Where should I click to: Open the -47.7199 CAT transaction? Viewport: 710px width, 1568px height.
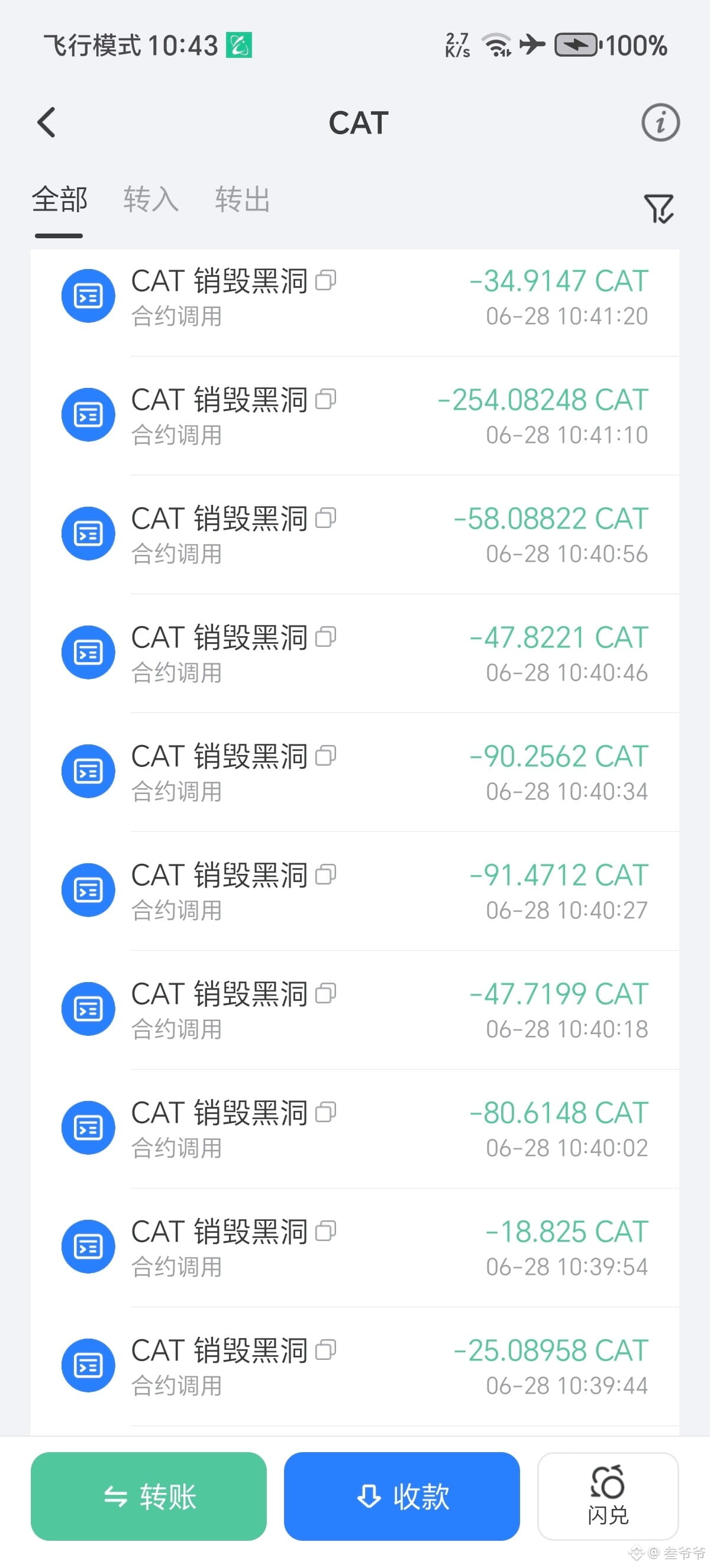(x=355, y=1010)
